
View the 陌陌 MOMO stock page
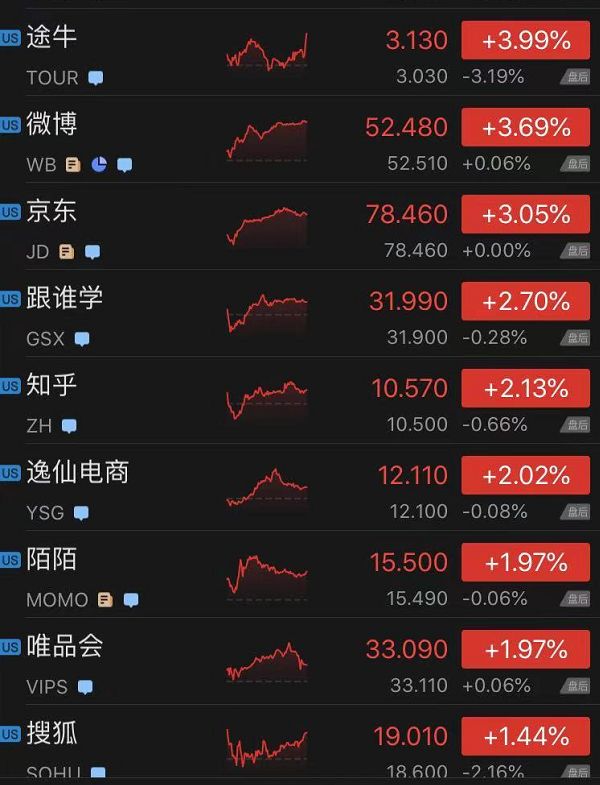(52, 560)
